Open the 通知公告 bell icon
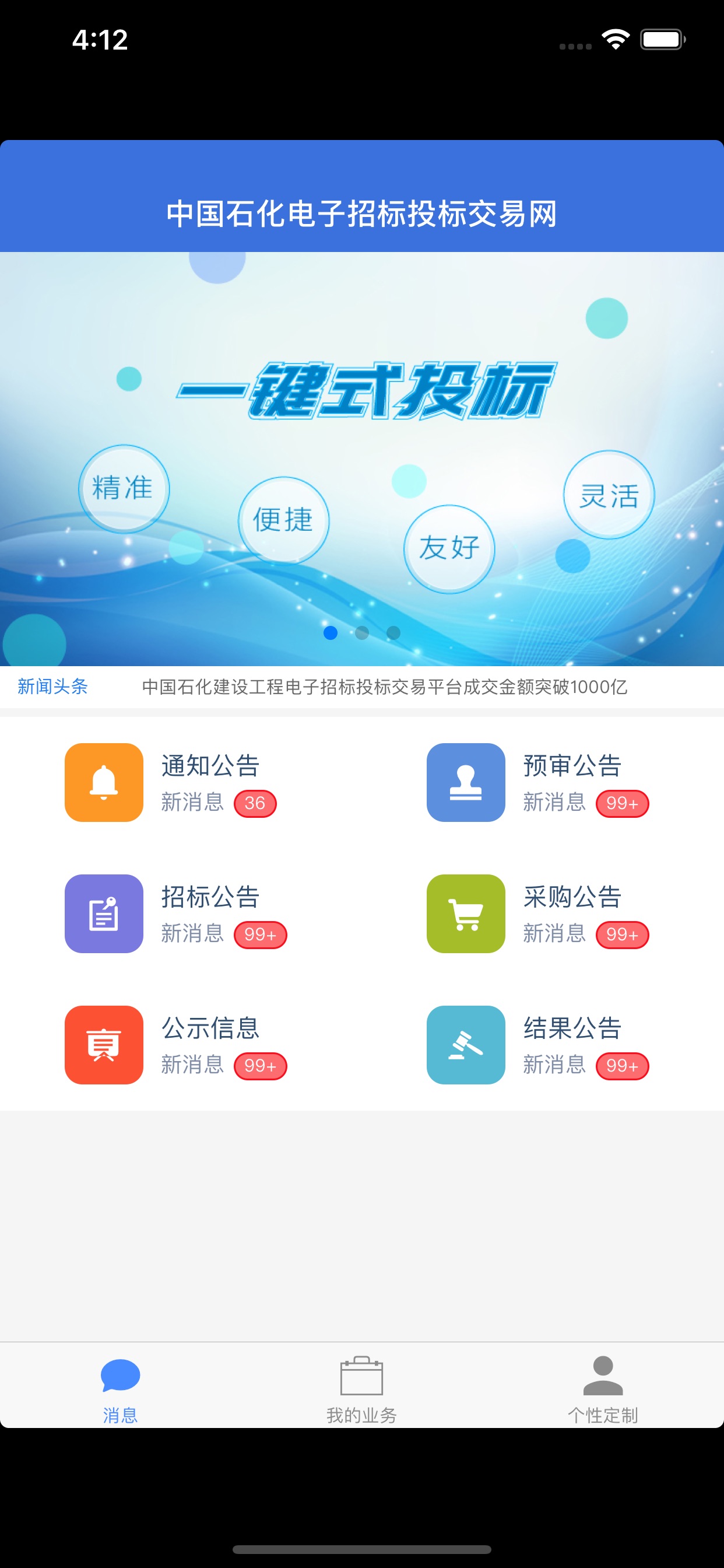Image resolution: width=724 pixels, height=1568 pixels. (x=103, y=783)
